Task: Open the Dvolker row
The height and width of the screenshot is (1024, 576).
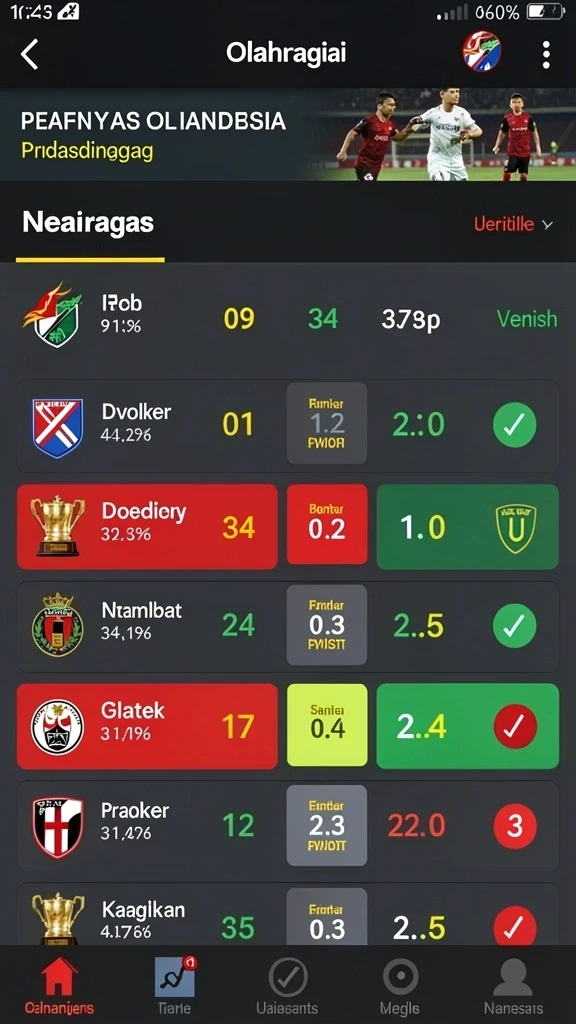Action: [287, 426]
